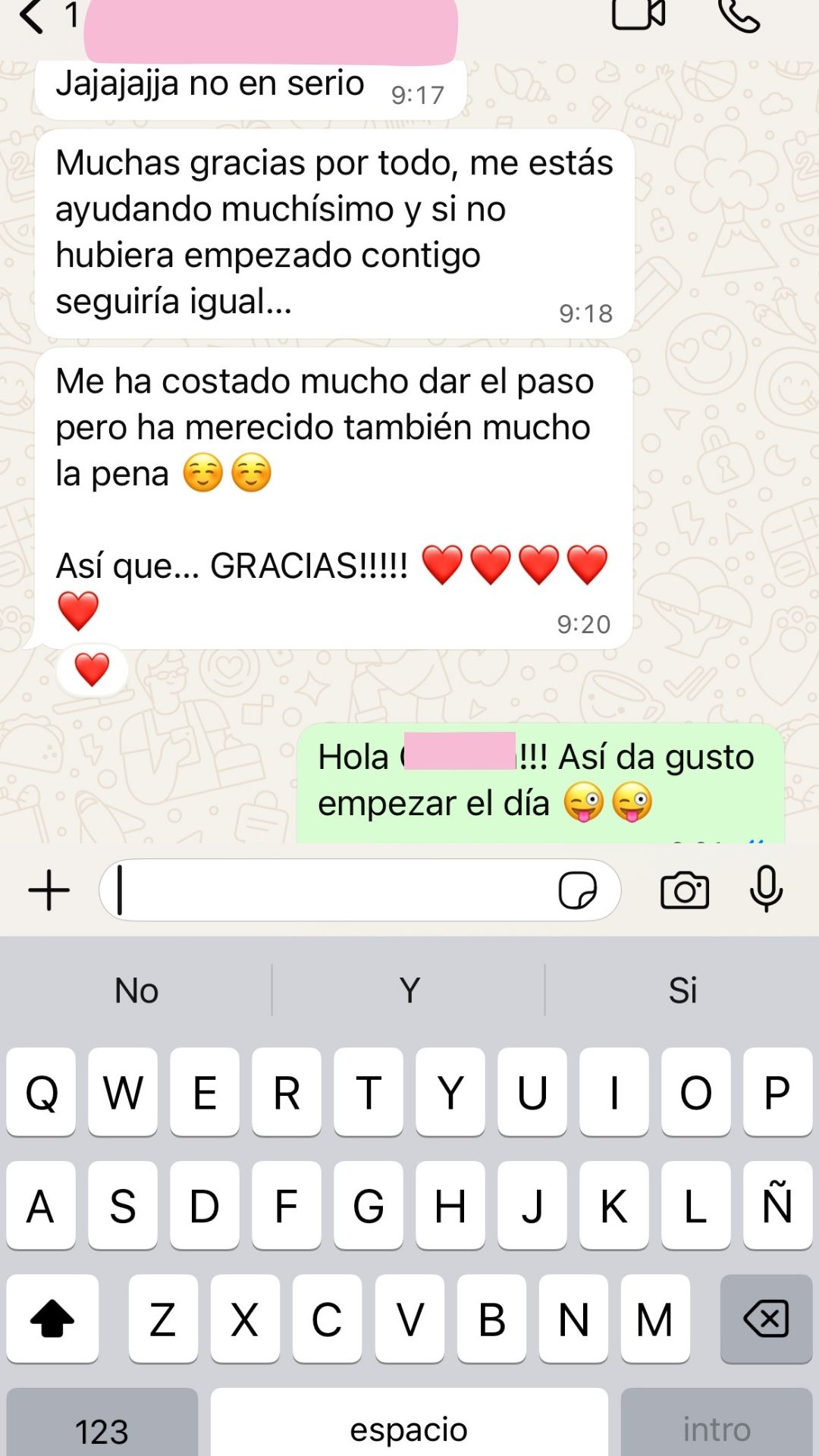Tap the message input field
819x1456 pixels.
tap(341, 892)
